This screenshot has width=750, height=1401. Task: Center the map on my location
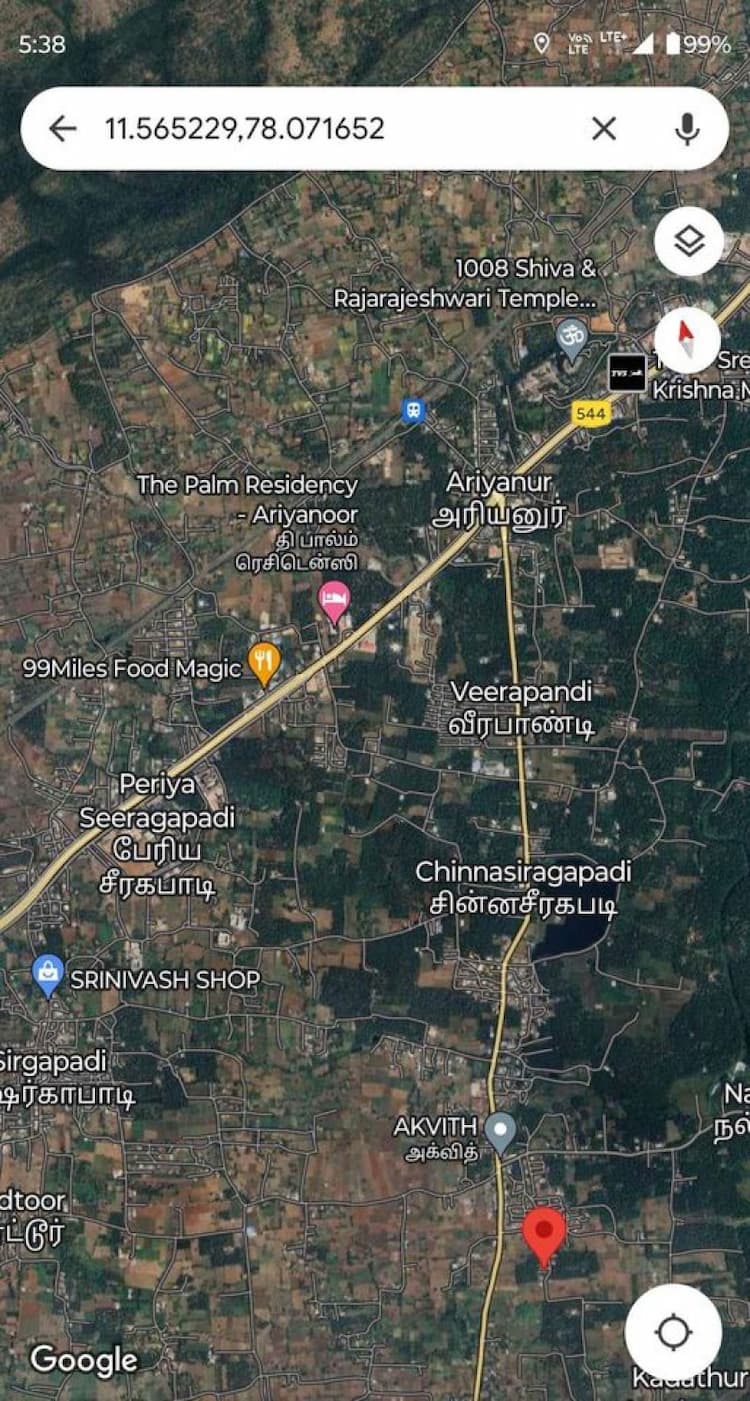click(673, 1331)
